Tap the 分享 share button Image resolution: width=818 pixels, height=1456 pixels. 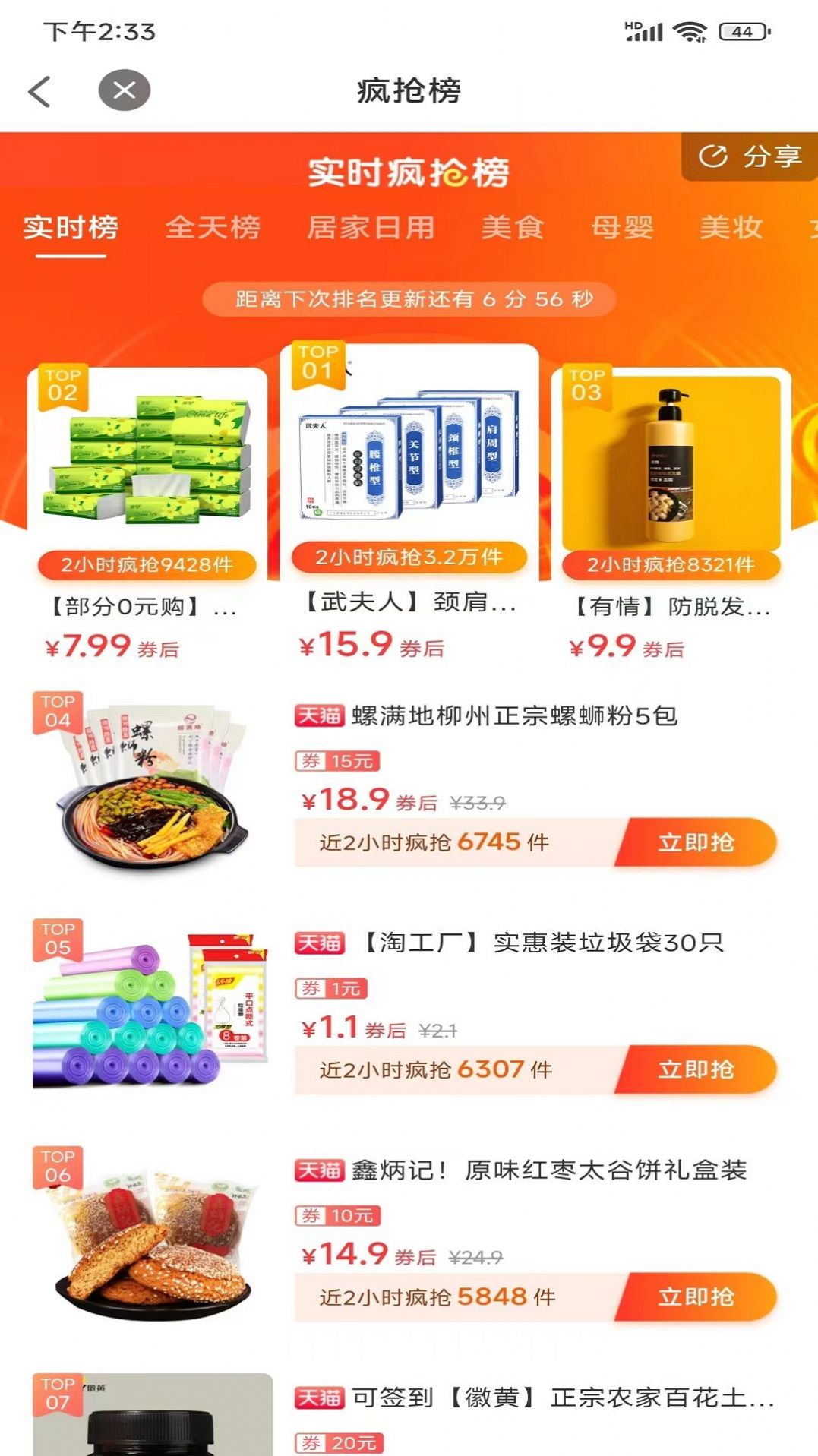[x=750, y=156]
